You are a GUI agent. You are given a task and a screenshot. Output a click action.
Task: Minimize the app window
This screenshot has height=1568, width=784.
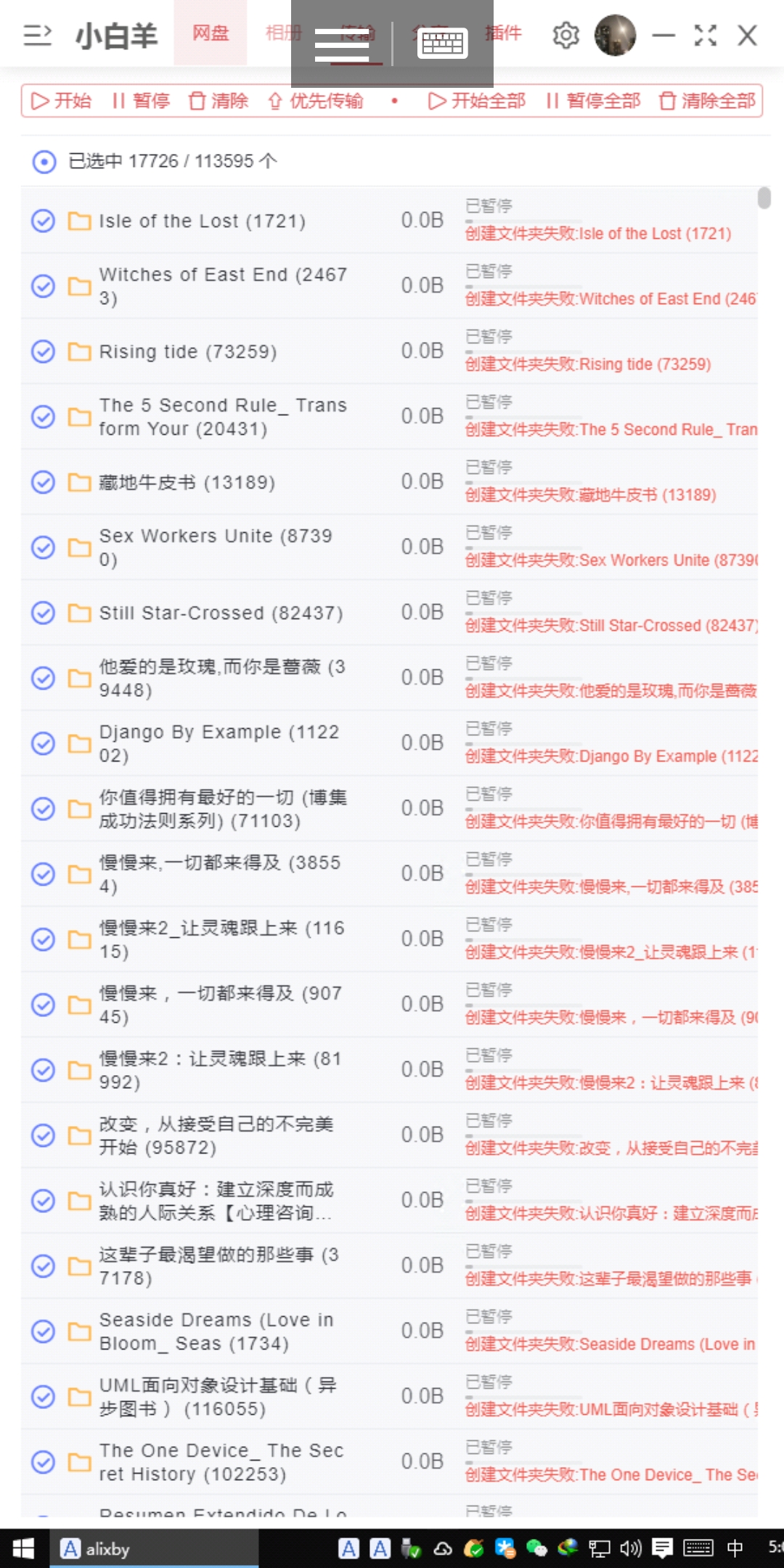(x=663, y=35)
